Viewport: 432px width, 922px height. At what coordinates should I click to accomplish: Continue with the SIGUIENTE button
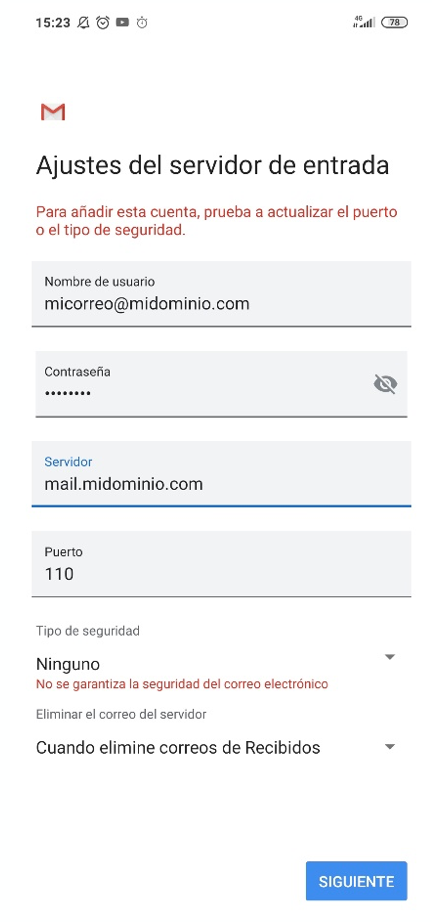pos(356,881)
